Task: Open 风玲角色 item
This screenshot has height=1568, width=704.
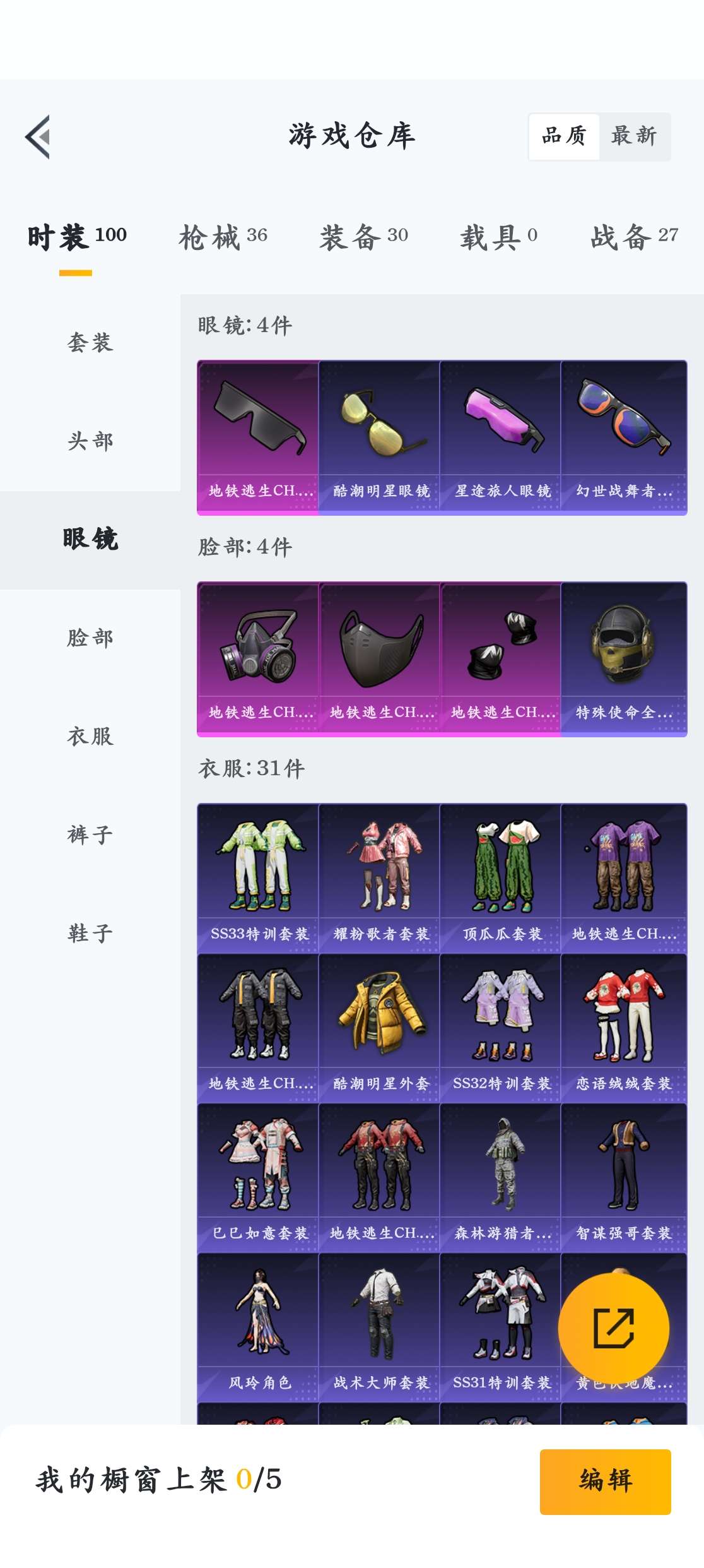Action: click(259, 1327)
